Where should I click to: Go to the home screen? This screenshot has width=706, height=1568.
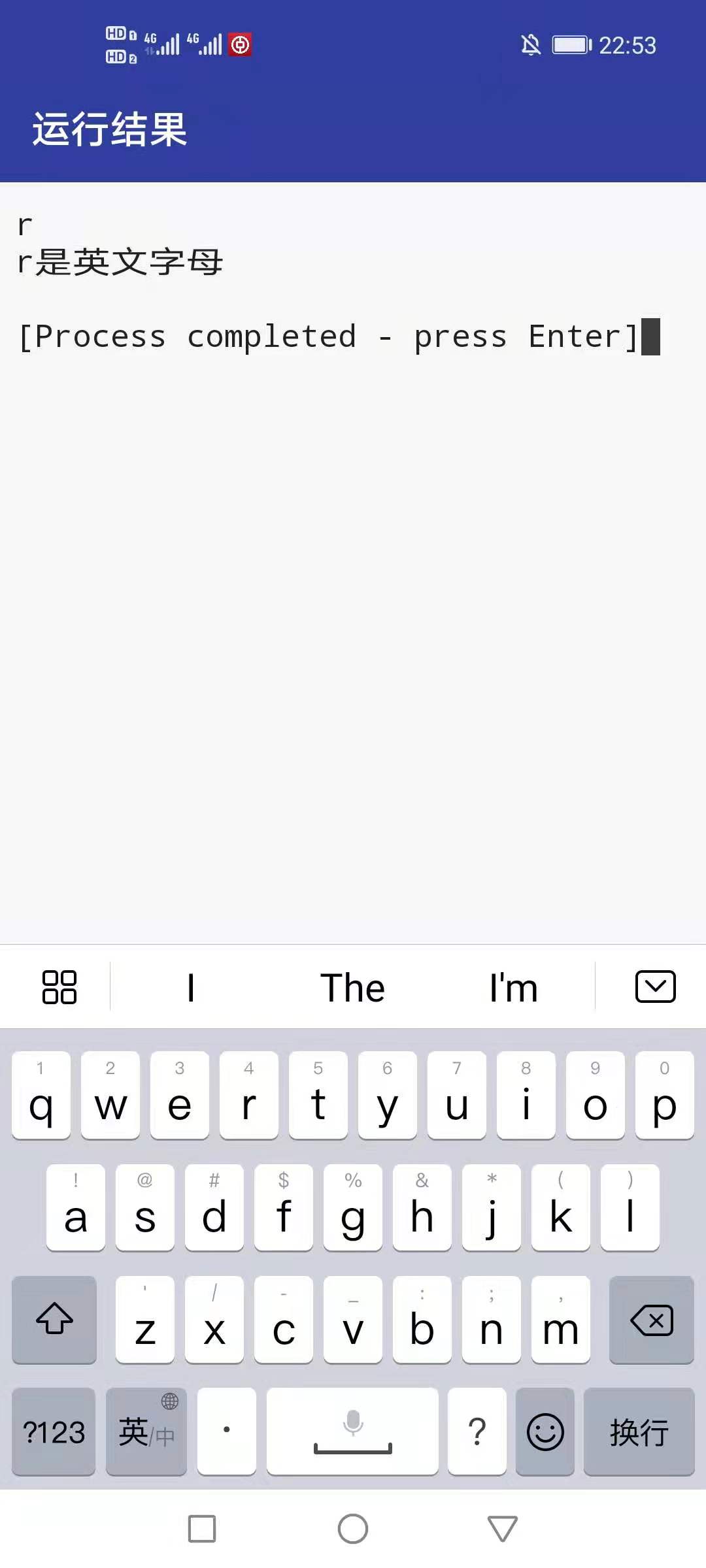tap(352, 1529)
